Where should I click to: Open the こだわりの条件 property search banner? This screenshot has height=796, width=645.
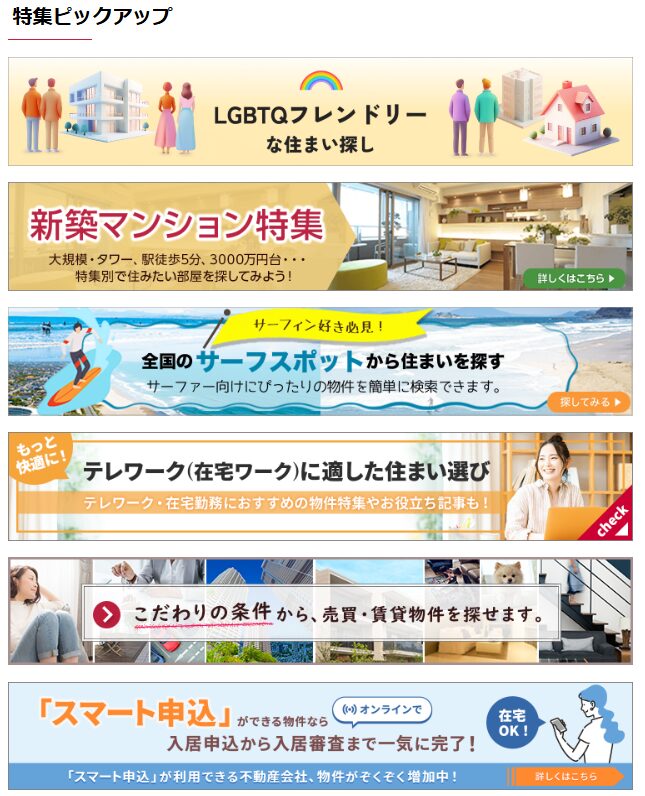click(320, 611)
